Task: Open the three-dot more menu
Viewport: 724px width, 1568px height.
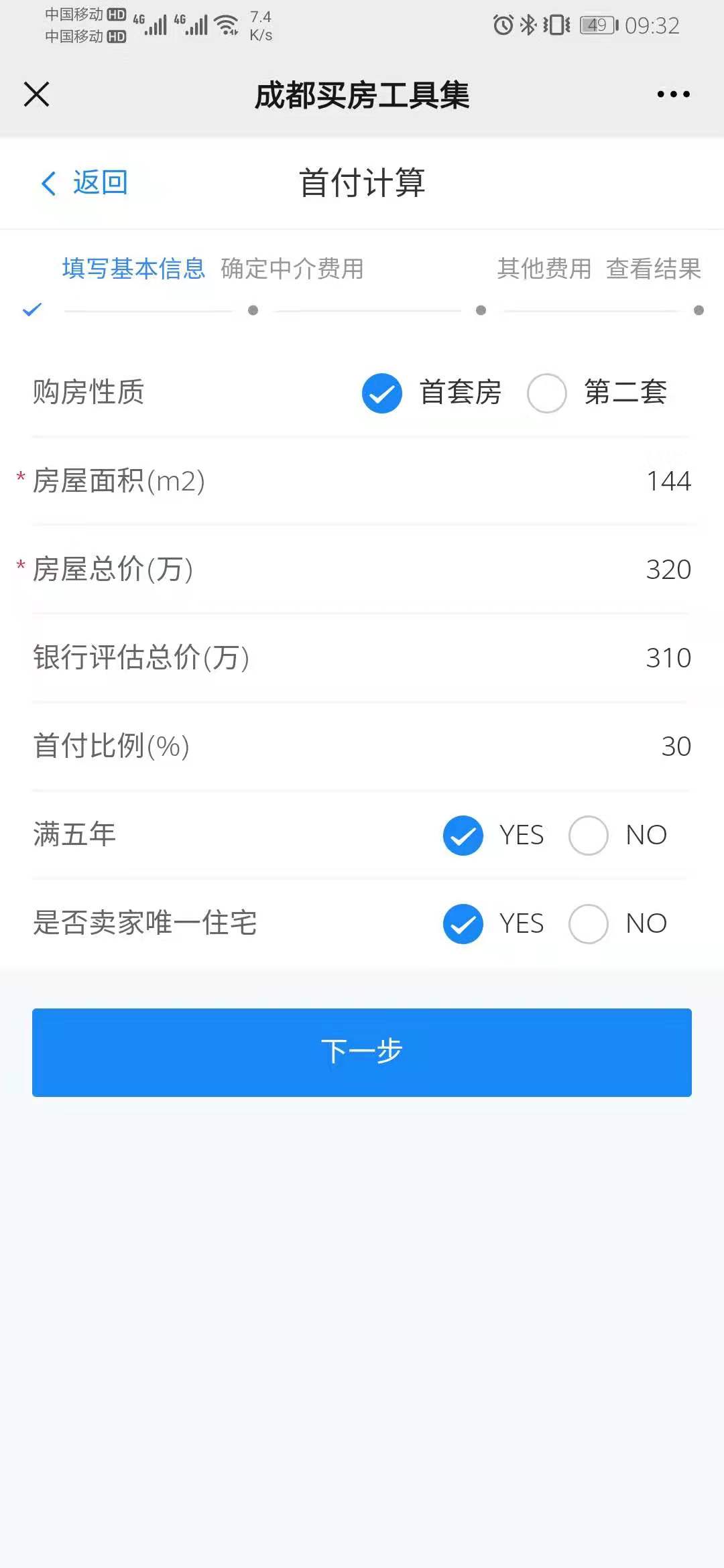Action: pos(673,94)
